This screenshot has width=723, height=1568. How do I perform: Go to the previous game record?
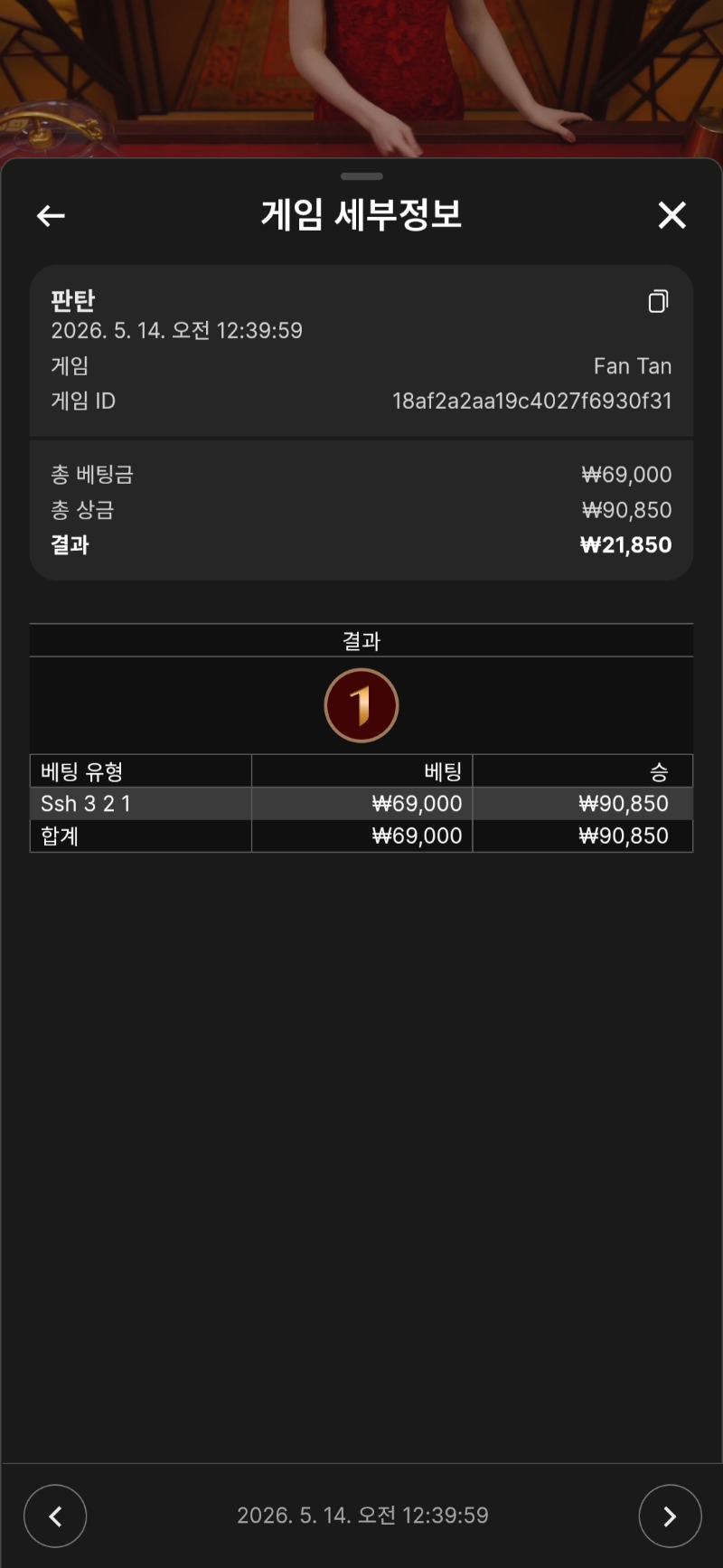(x=55, y=1516)
